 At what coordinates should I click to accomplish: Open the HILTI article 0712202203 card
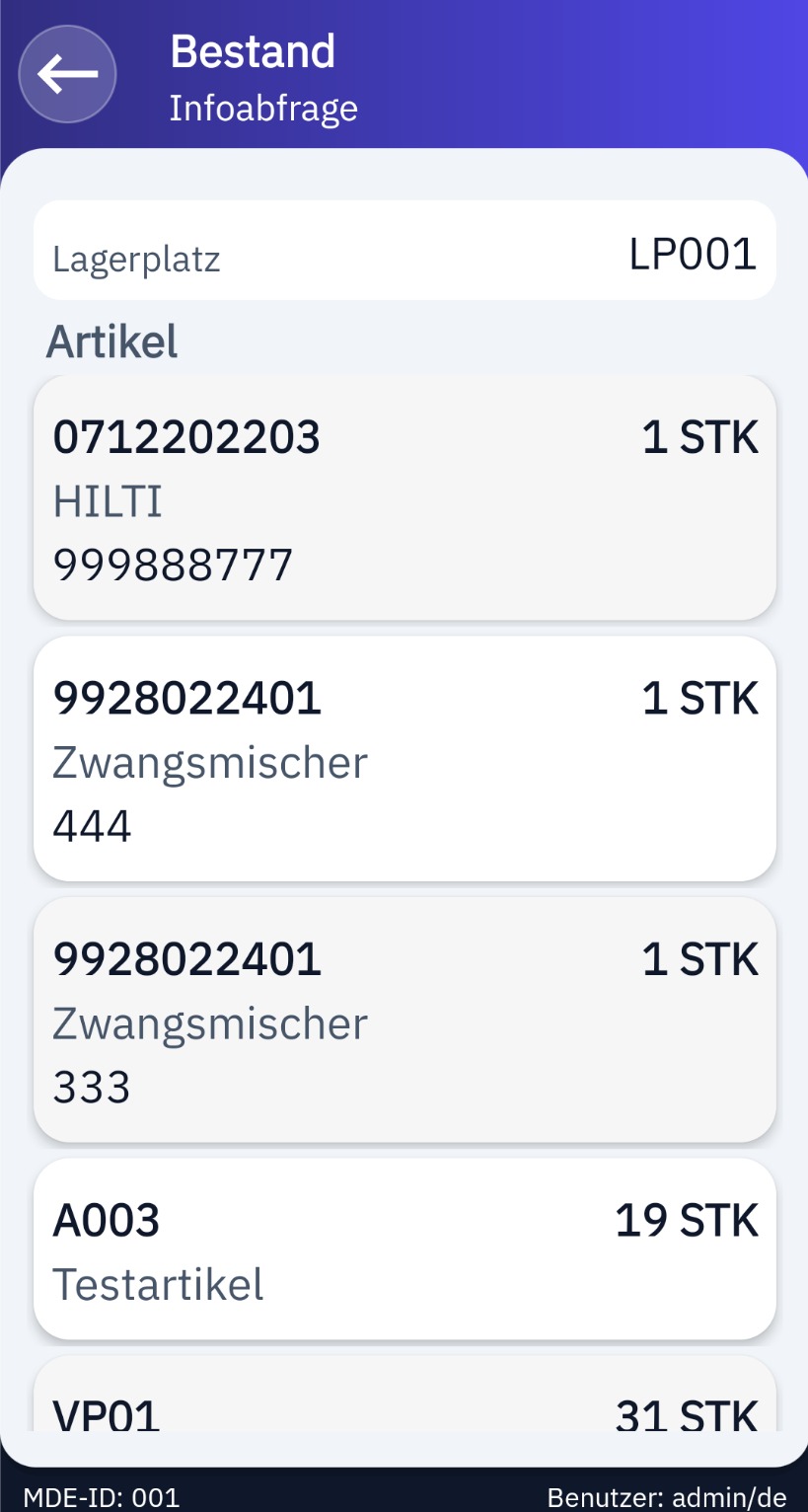pos(404,497)
